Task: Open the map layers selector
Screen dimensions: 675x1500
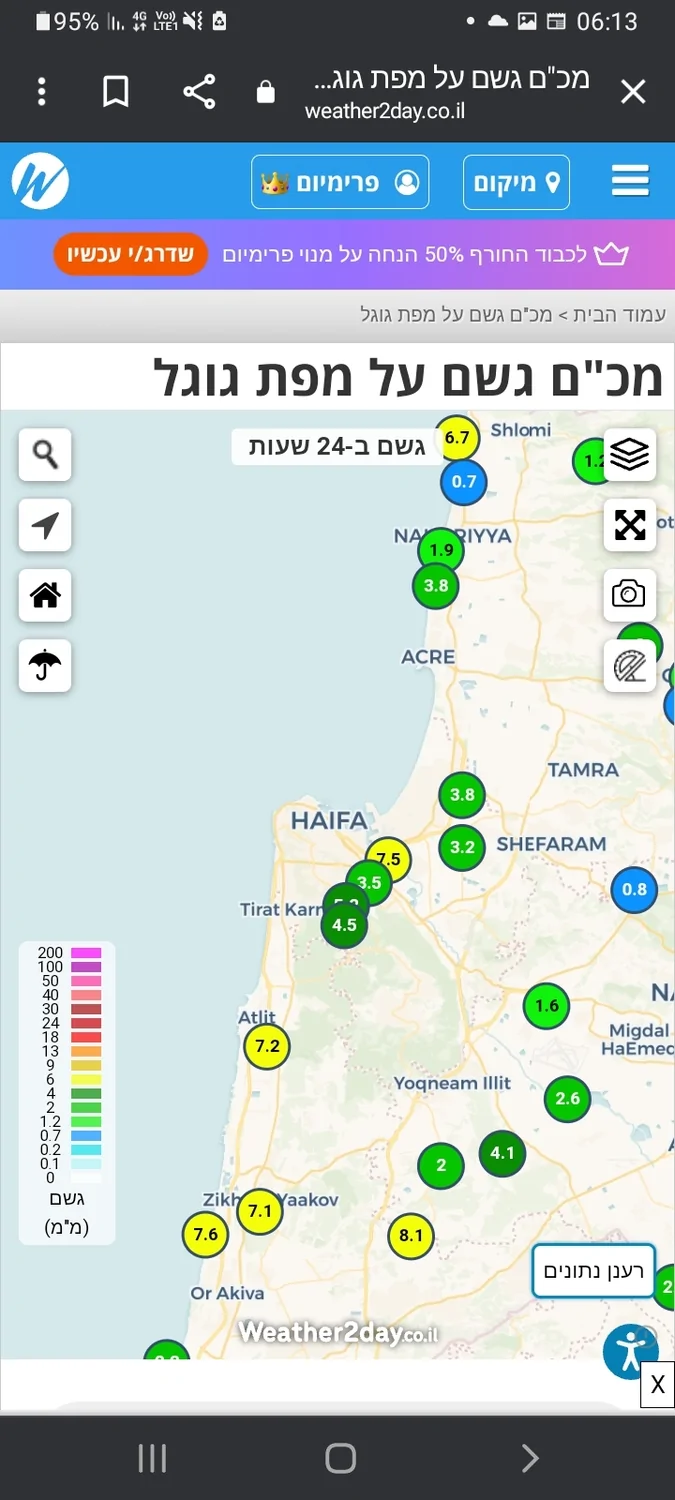Action: pos(630,455)
